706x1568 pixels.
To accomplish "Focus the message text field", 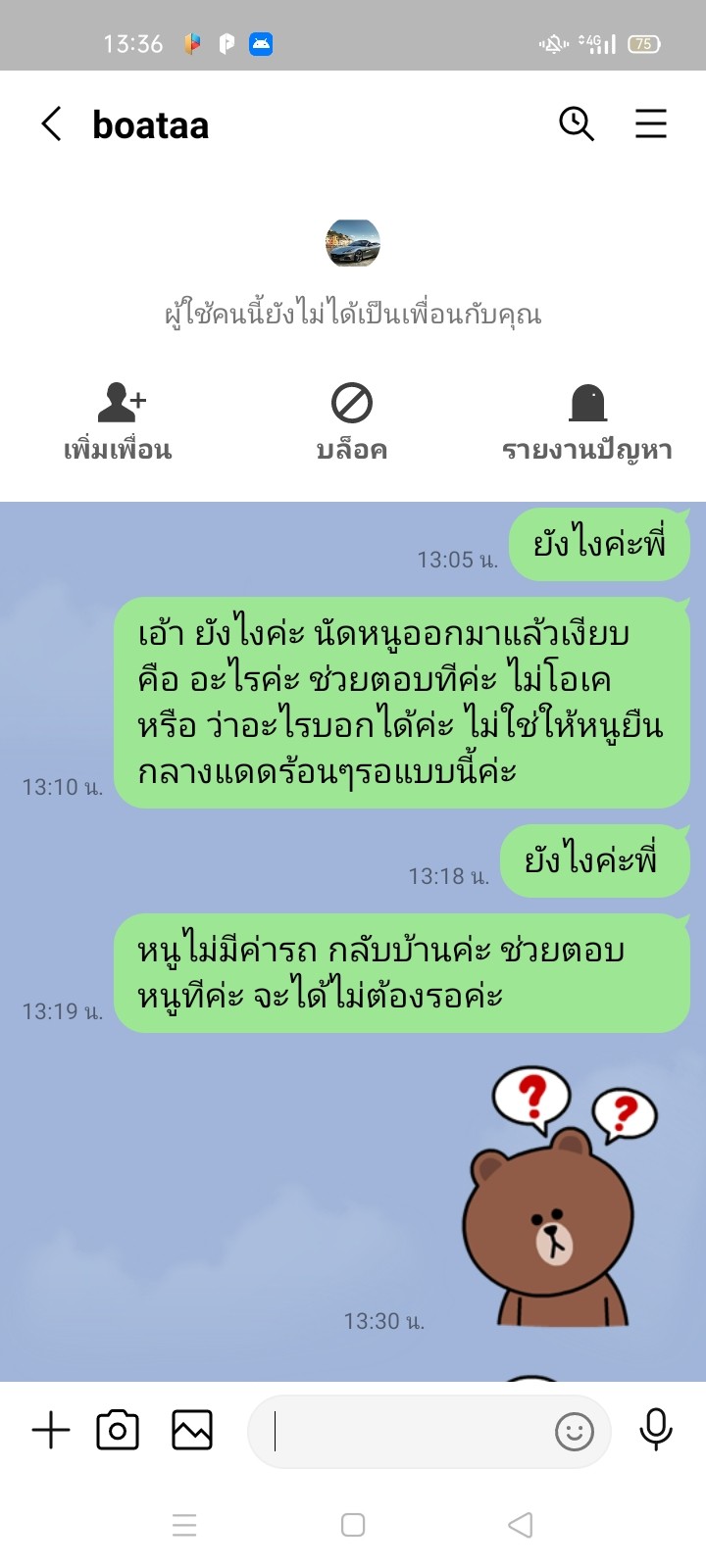I will click(402, 1432).
